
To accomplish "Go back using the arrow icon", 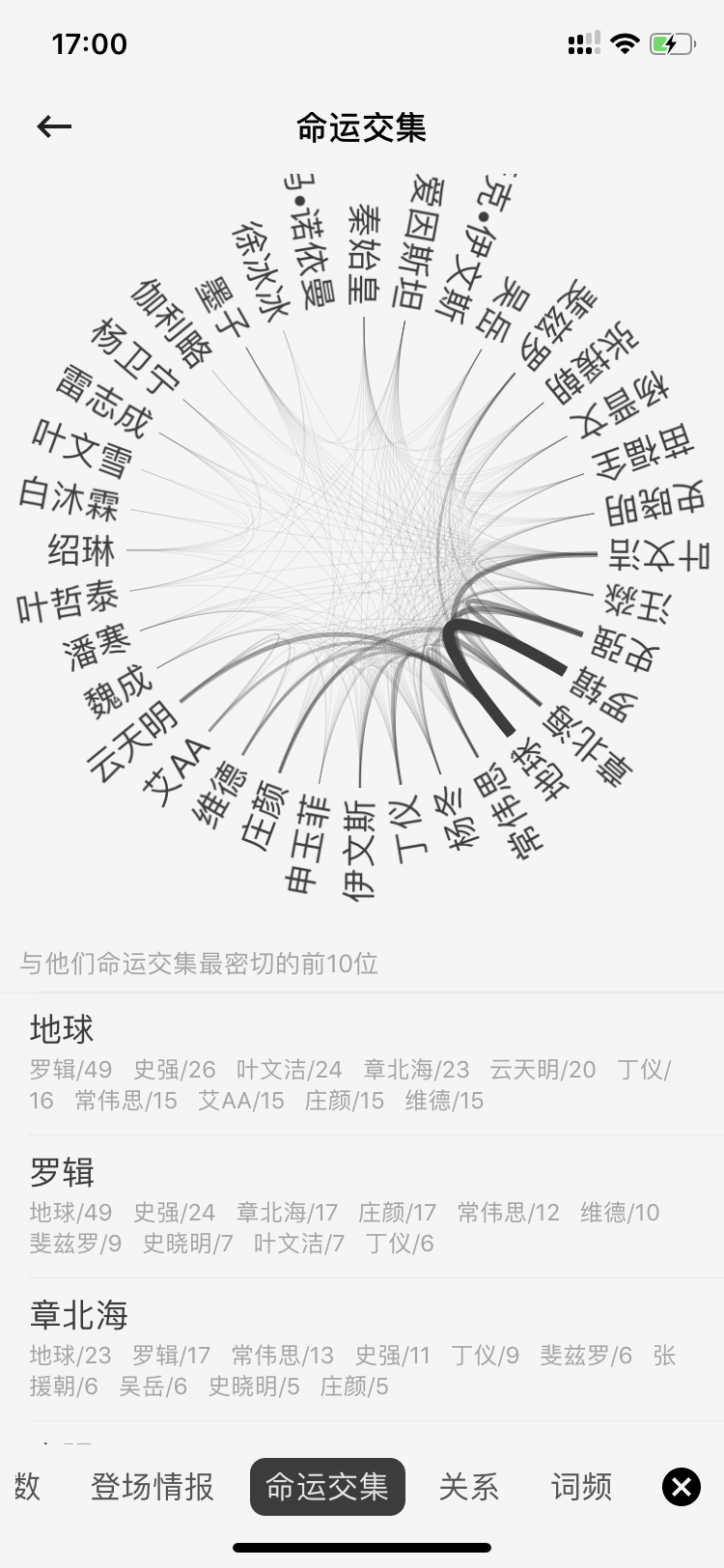I will [x=55, y=126].
